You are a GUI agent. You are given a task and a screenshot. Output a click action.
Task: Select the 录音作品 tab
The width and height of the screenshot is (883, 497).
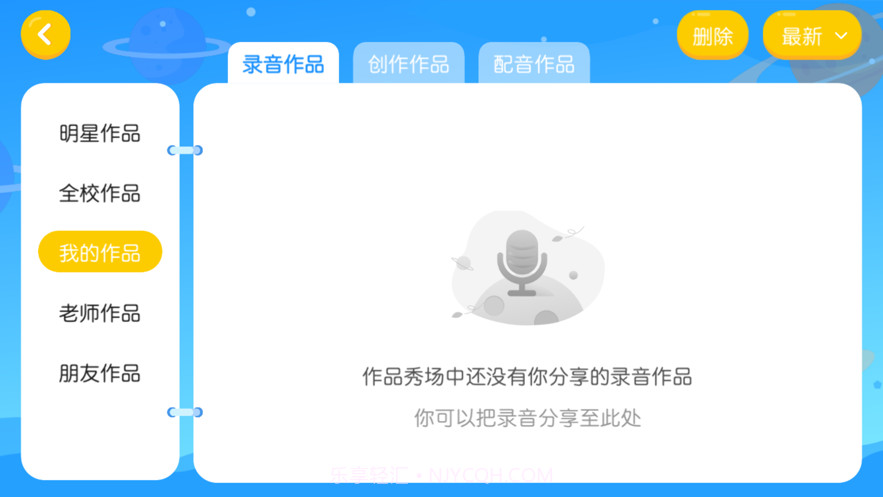tap(283, 64)
